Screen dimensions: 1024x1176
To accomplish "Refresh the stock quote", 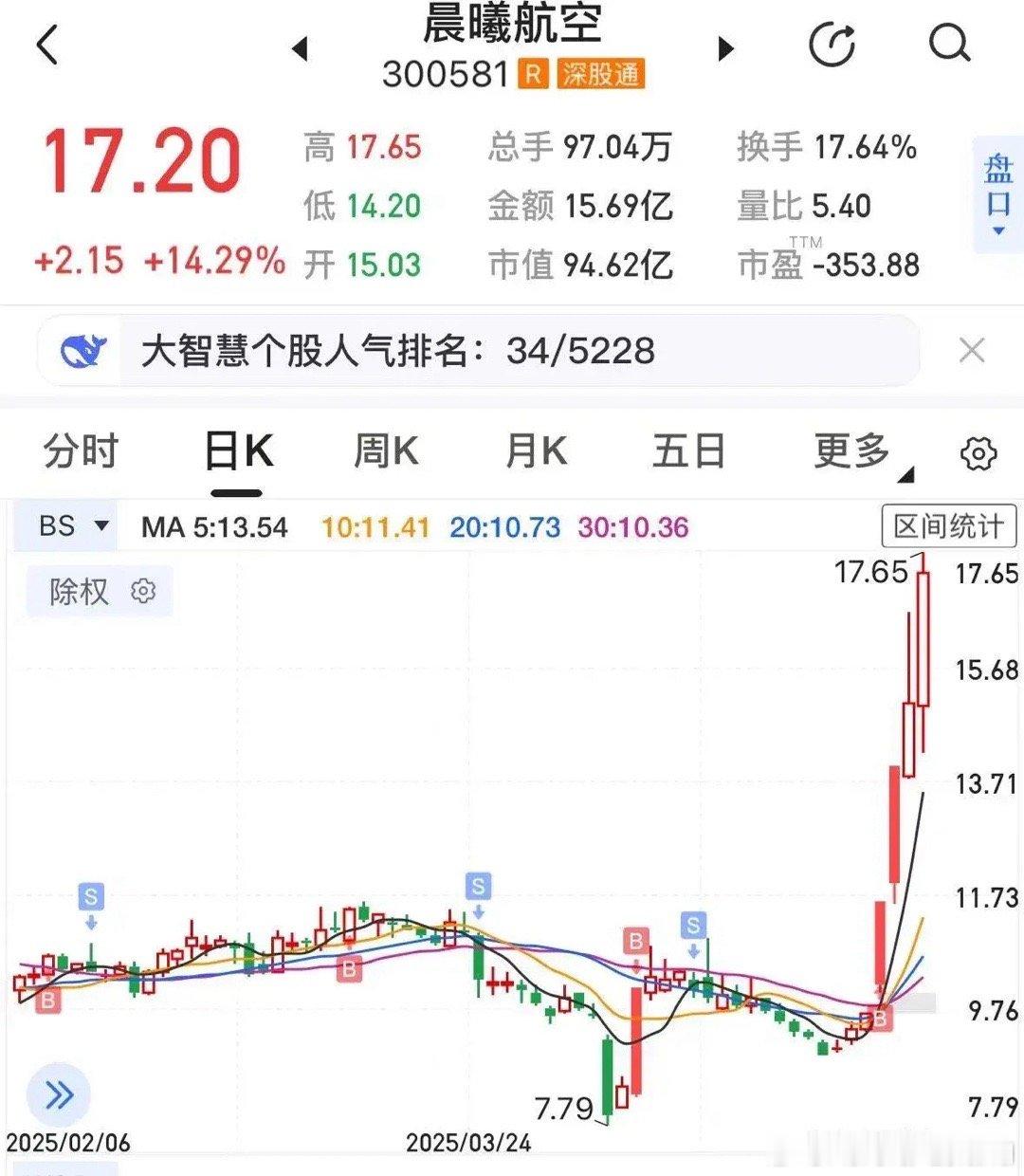I will [x=832, y=44].
